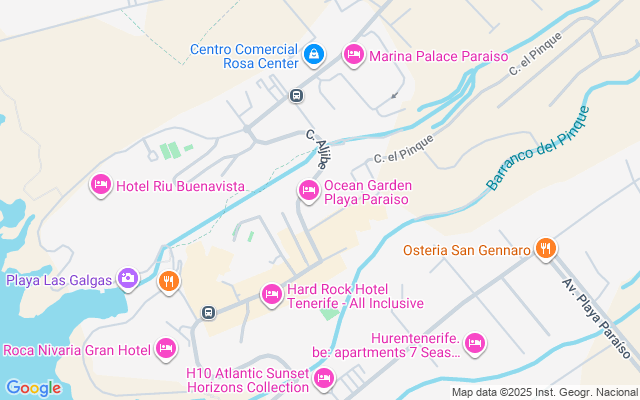
Task: Tap Hotel Riu Buenavista marker
Action: tap(100, 185)
